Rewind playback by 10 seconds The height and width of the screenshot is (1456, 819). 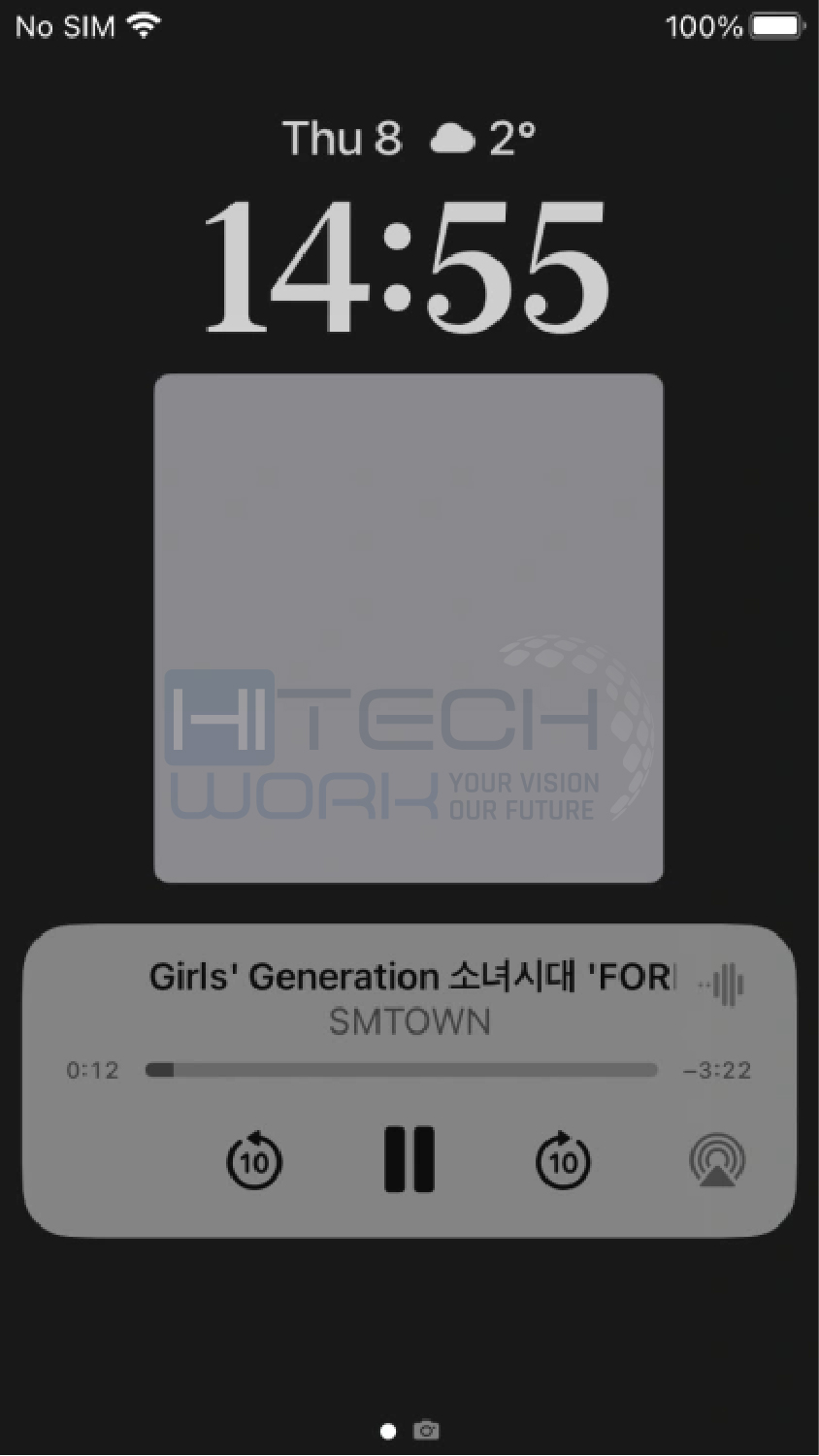[x=254, y=1159]
